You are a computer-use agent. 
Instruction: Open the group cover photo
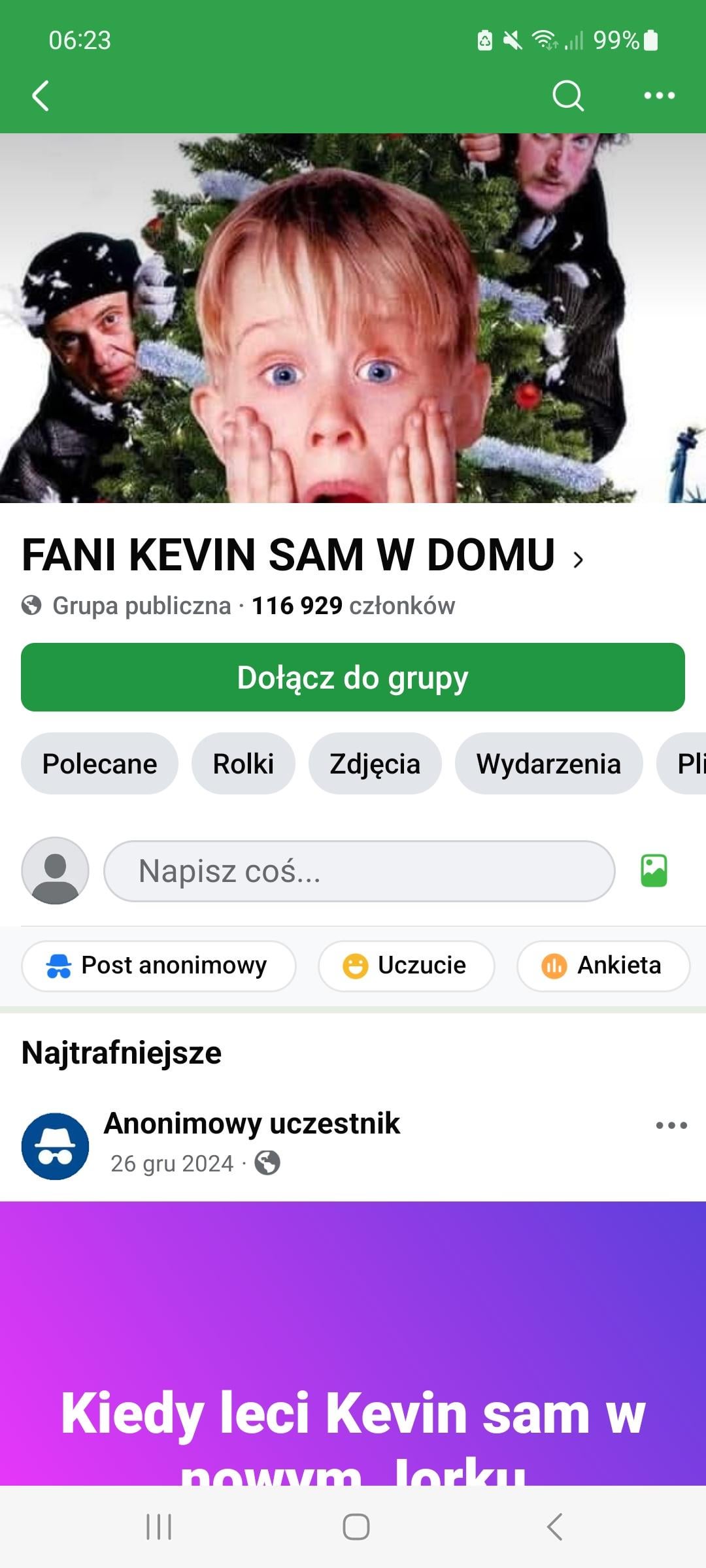pyautogui.click(x=353, y=318)
